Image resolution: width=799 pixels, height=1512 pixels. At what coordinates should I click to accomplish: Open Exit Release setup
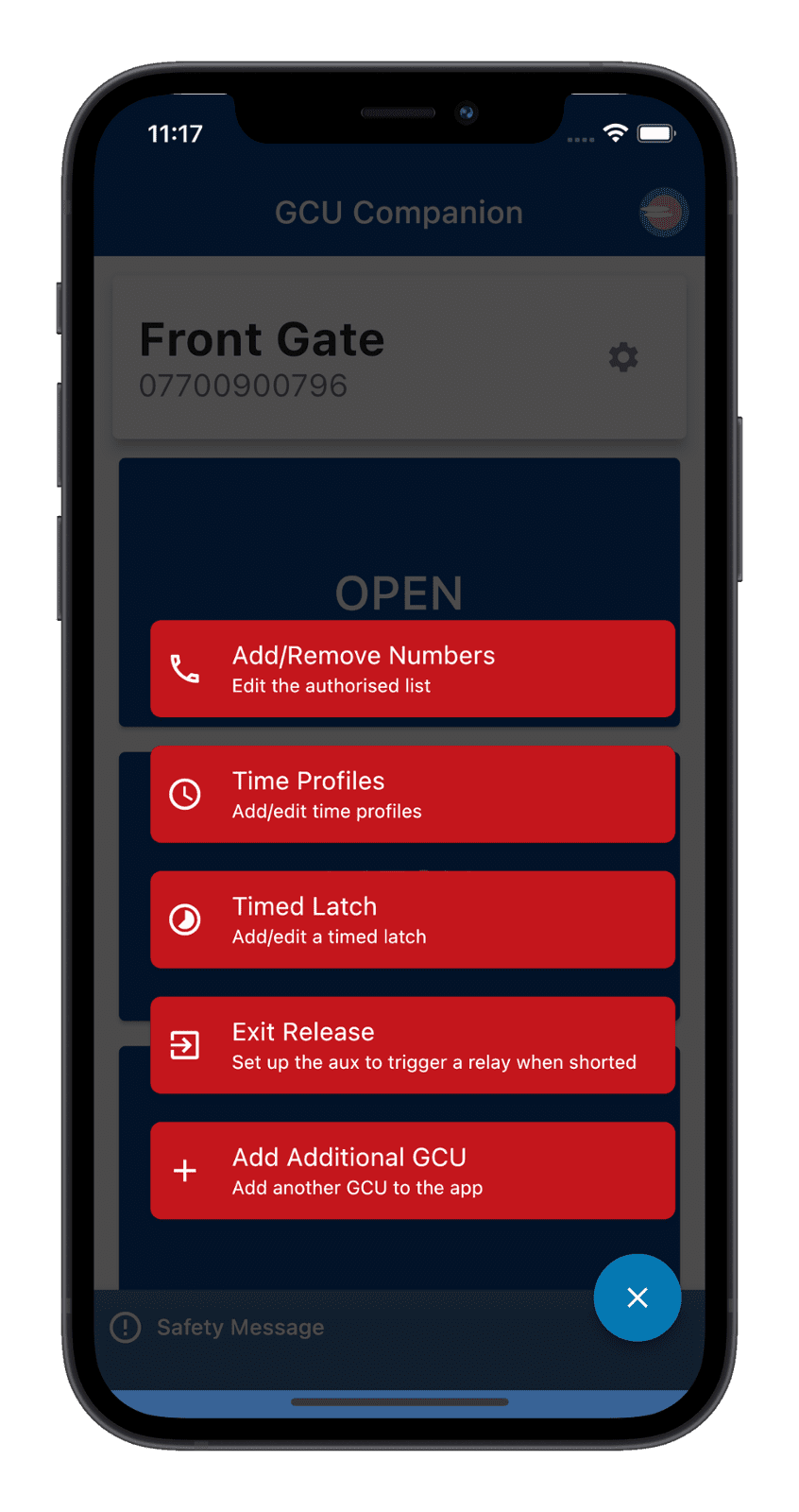[413, 1045]
